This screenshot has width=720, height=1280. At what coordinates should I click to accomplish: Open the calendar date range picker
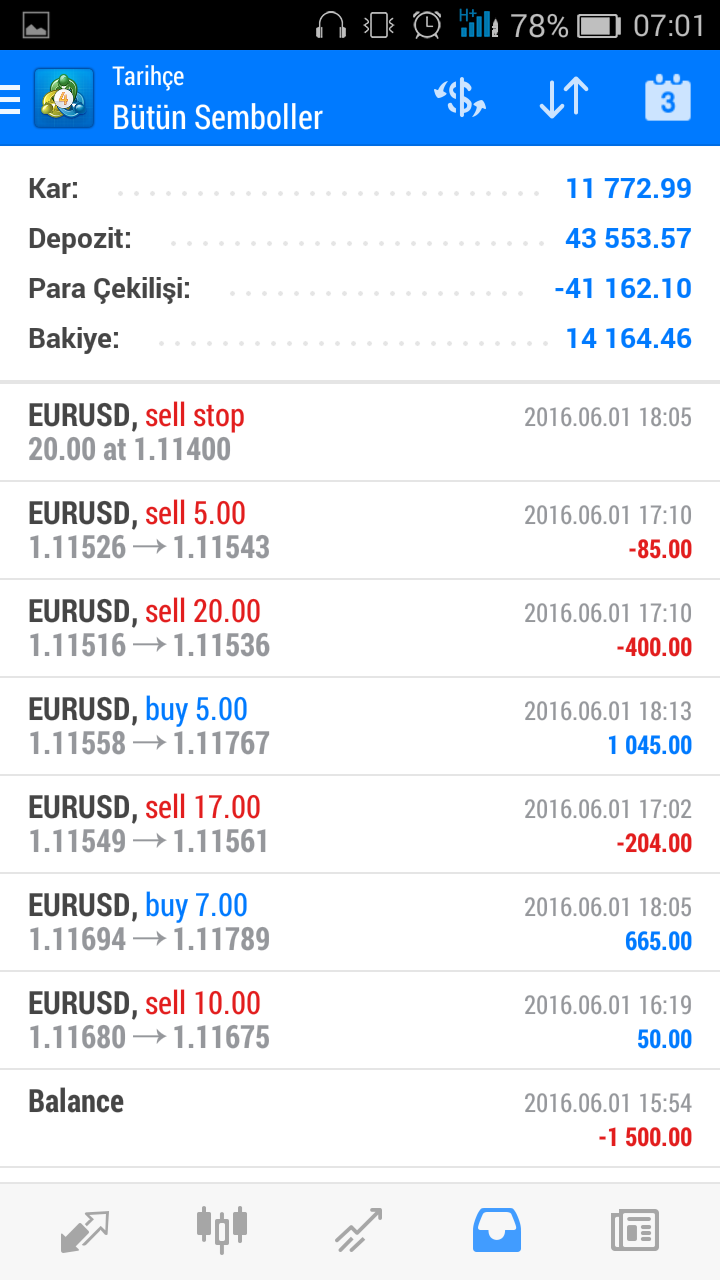click(x=667, y=98)
